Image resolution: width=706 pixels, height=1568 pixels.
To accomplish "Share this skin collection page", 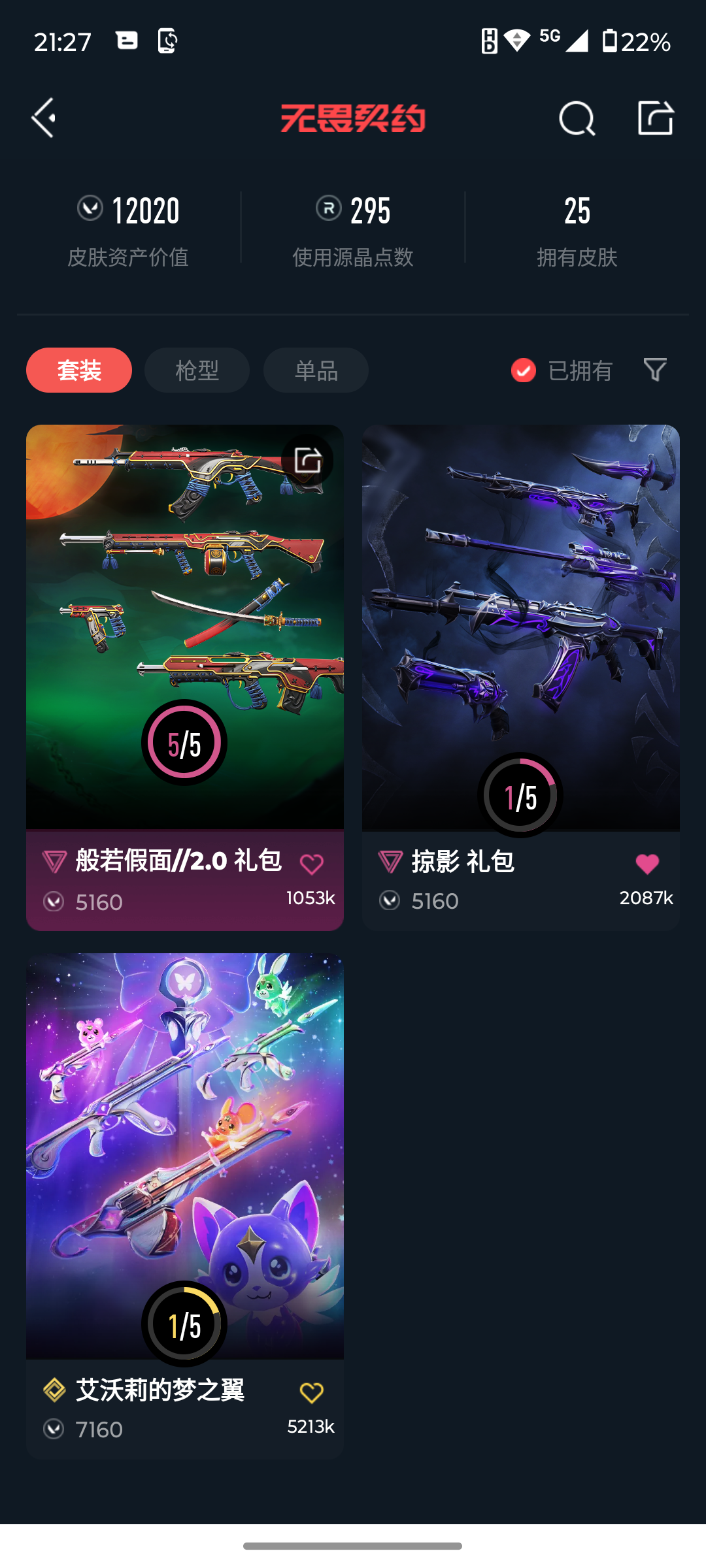I will click(x=655, y=118).
